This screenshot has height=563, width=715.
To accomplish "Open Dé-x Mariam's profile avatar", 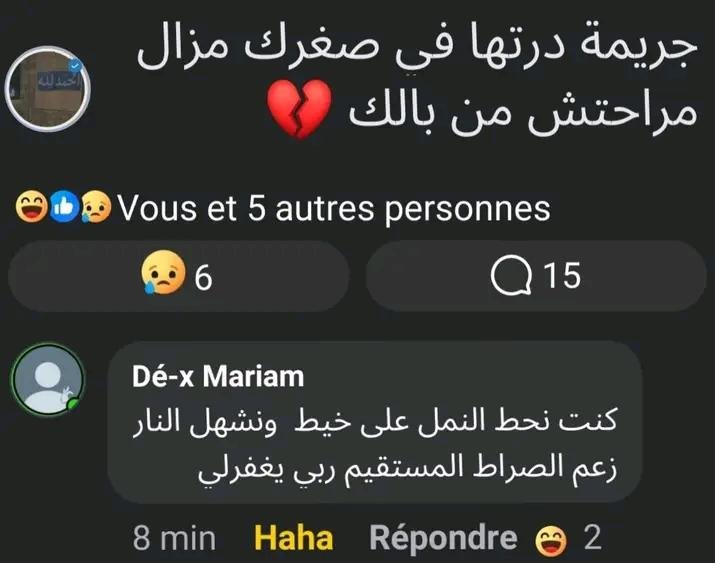I will click(x=46, y=382).
